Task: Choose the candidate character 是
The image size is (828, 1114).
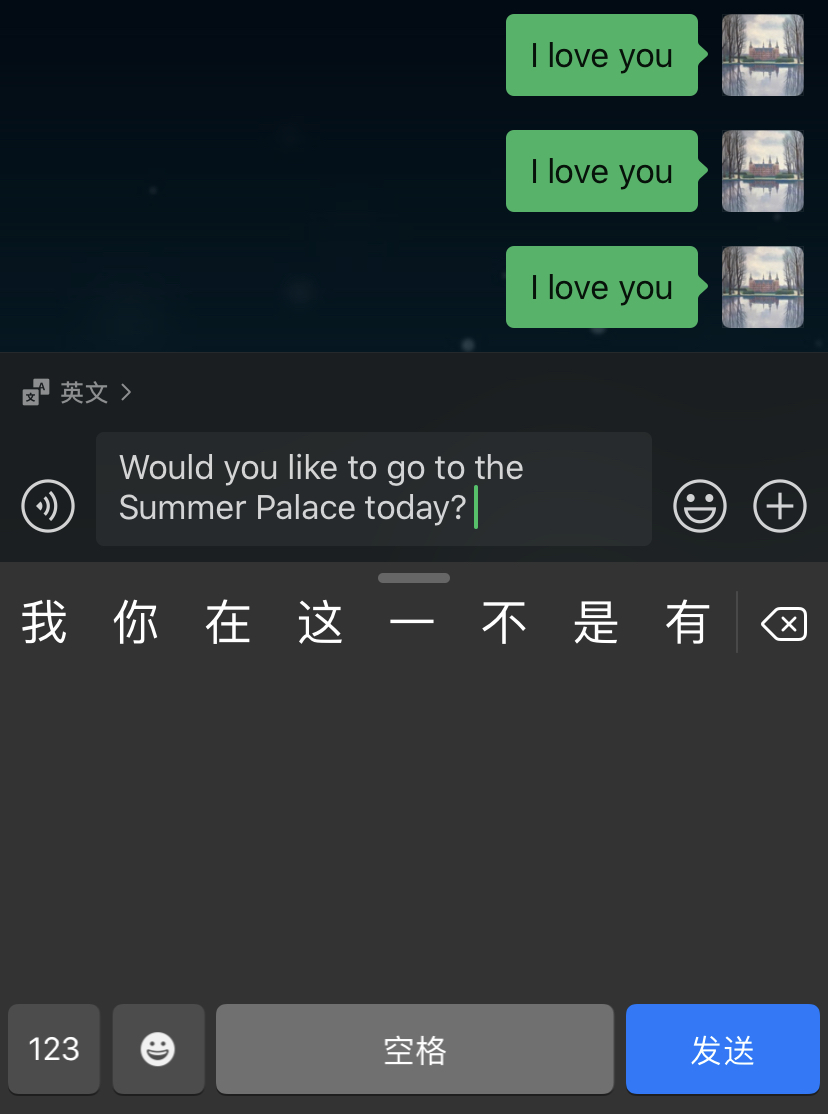Action: (596, 622)
